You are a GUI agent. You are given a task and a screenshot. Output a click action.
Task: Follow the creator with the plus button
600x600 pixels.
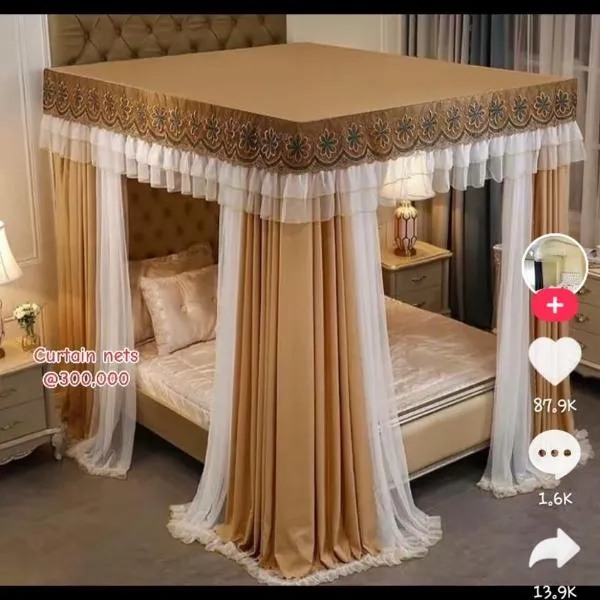point(555,304)
